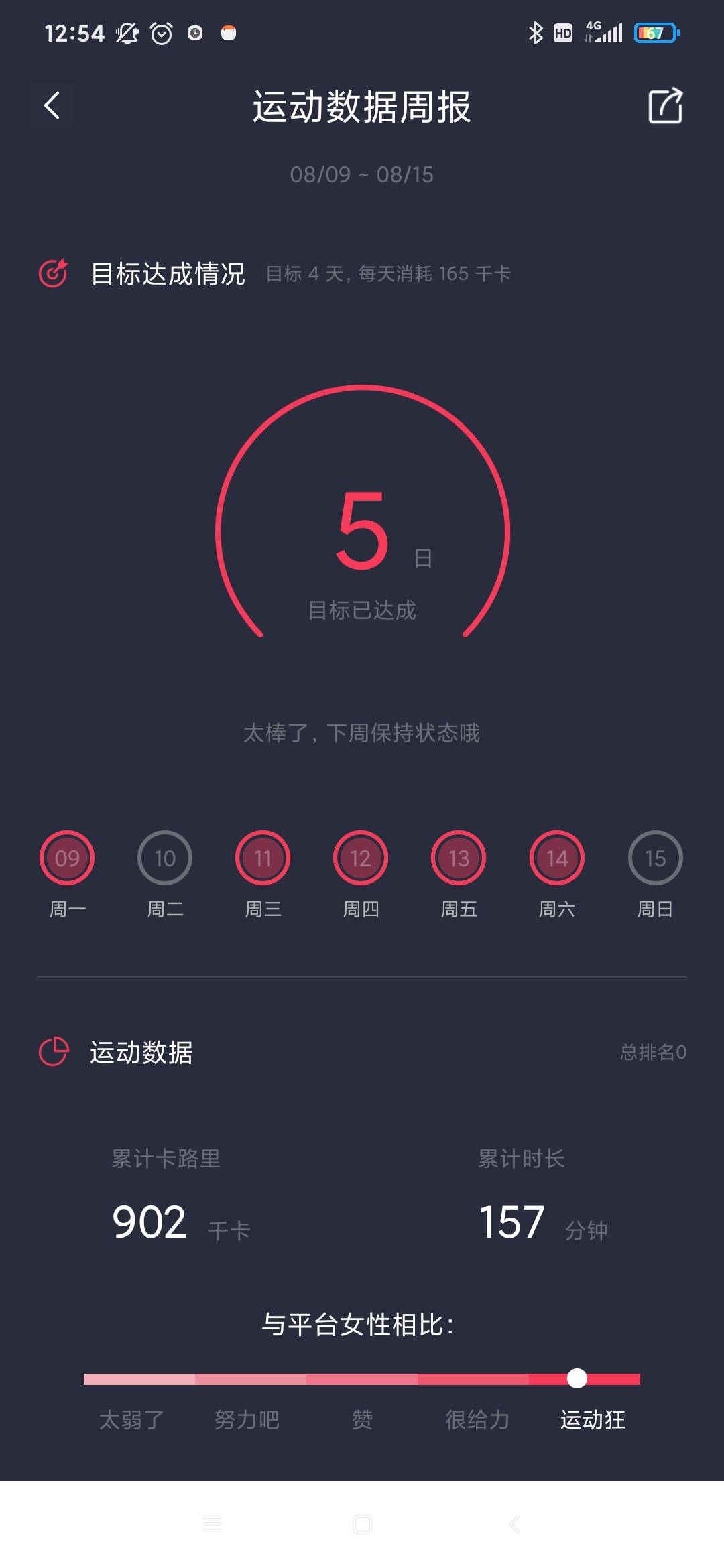
Task: Open the share icon for the weekly report
Action: [665, 106]
